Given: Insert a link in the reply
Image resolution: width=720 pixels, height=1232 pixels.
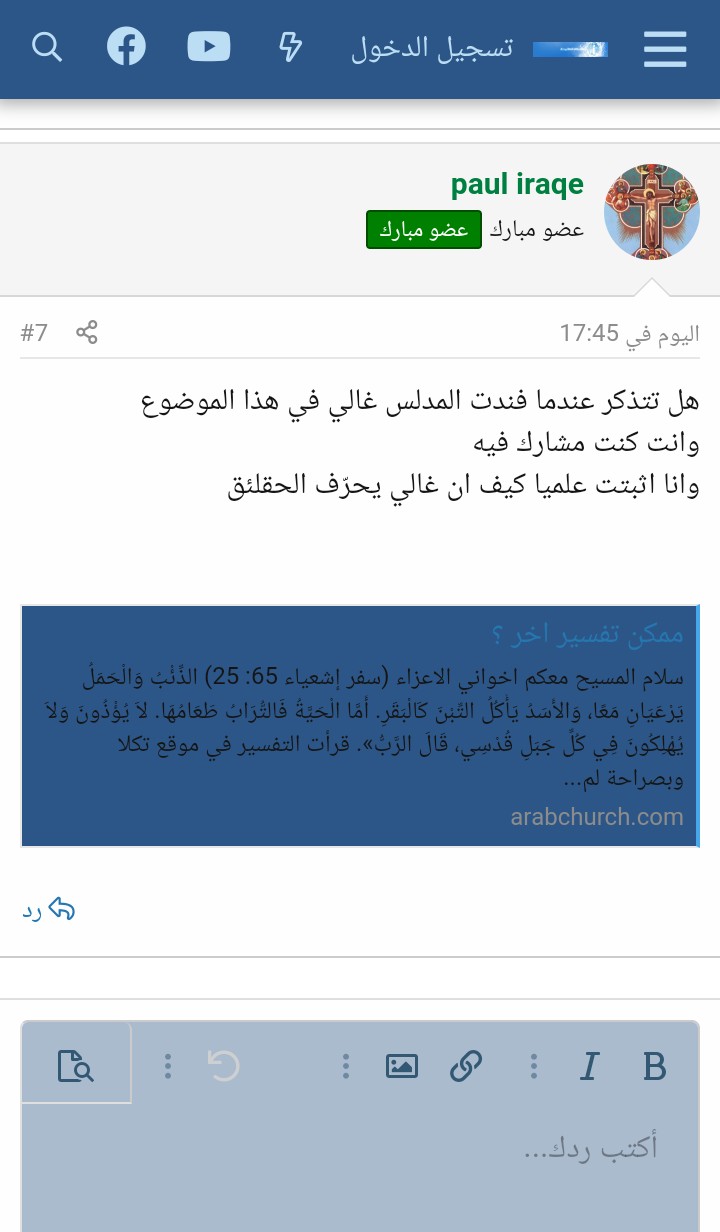Looking at the screenshot, I should tap(466, 1067).
